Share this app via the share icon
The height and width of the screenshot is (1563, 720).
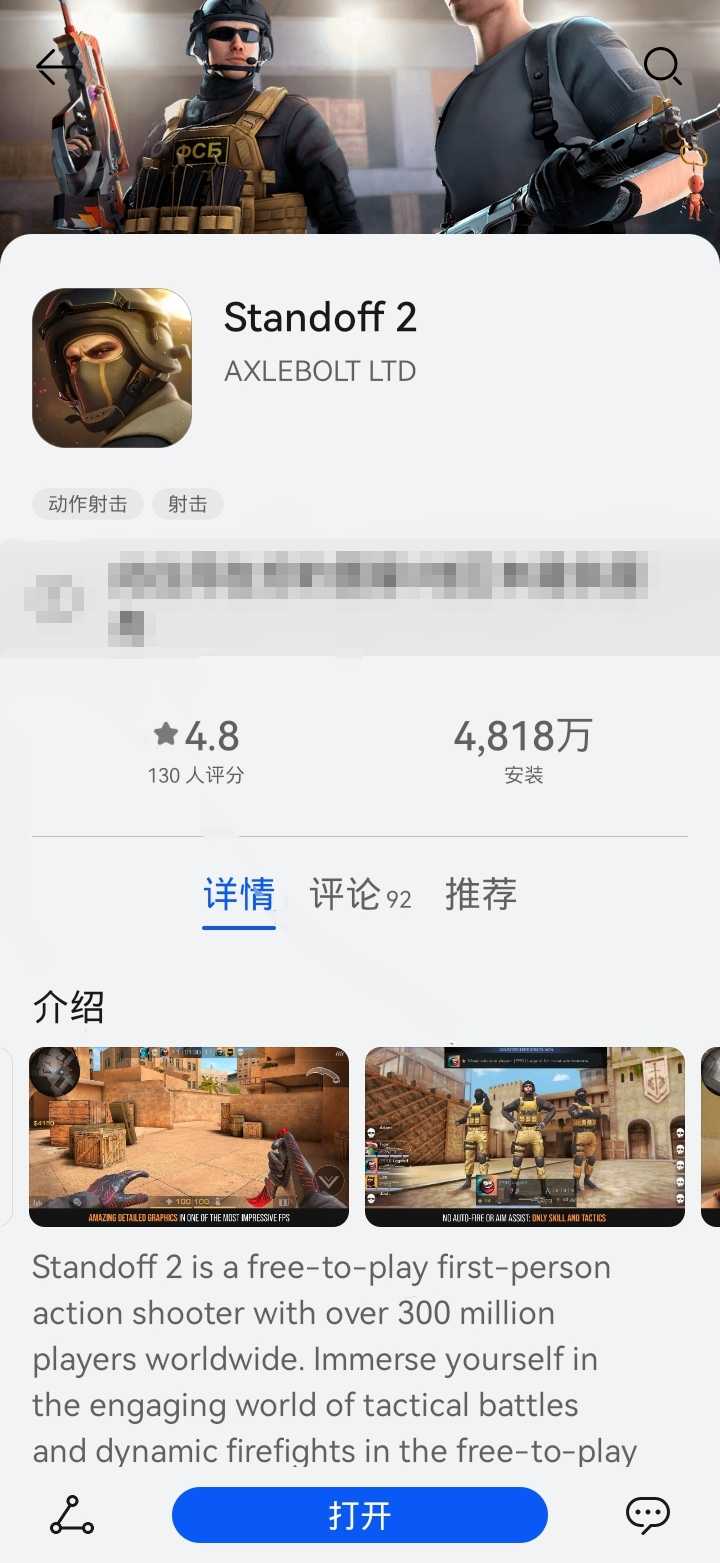(x=72, y=1515)
